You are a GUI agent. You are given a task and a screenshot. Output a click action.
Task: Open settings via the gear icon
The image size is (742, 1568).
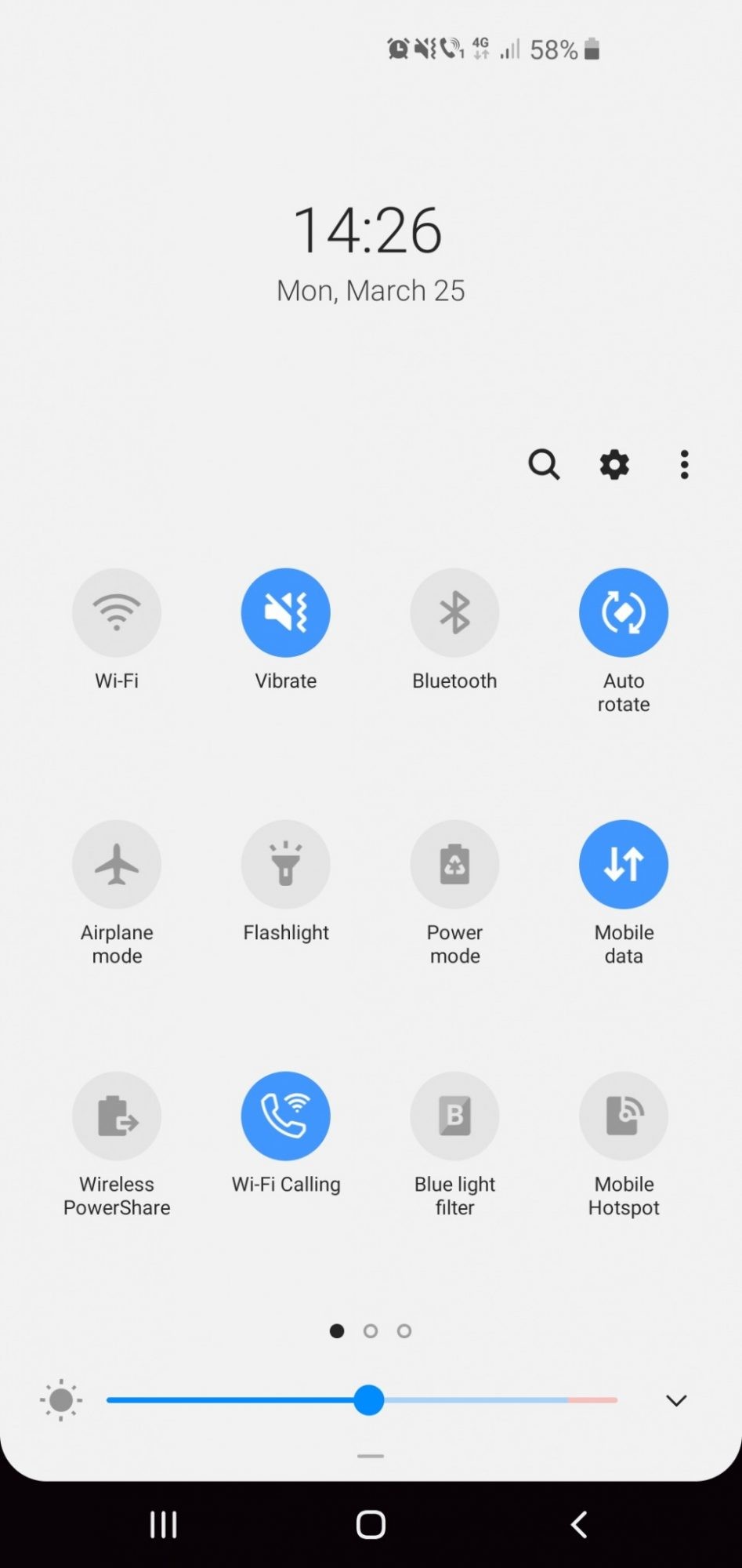tap(614, 465)
